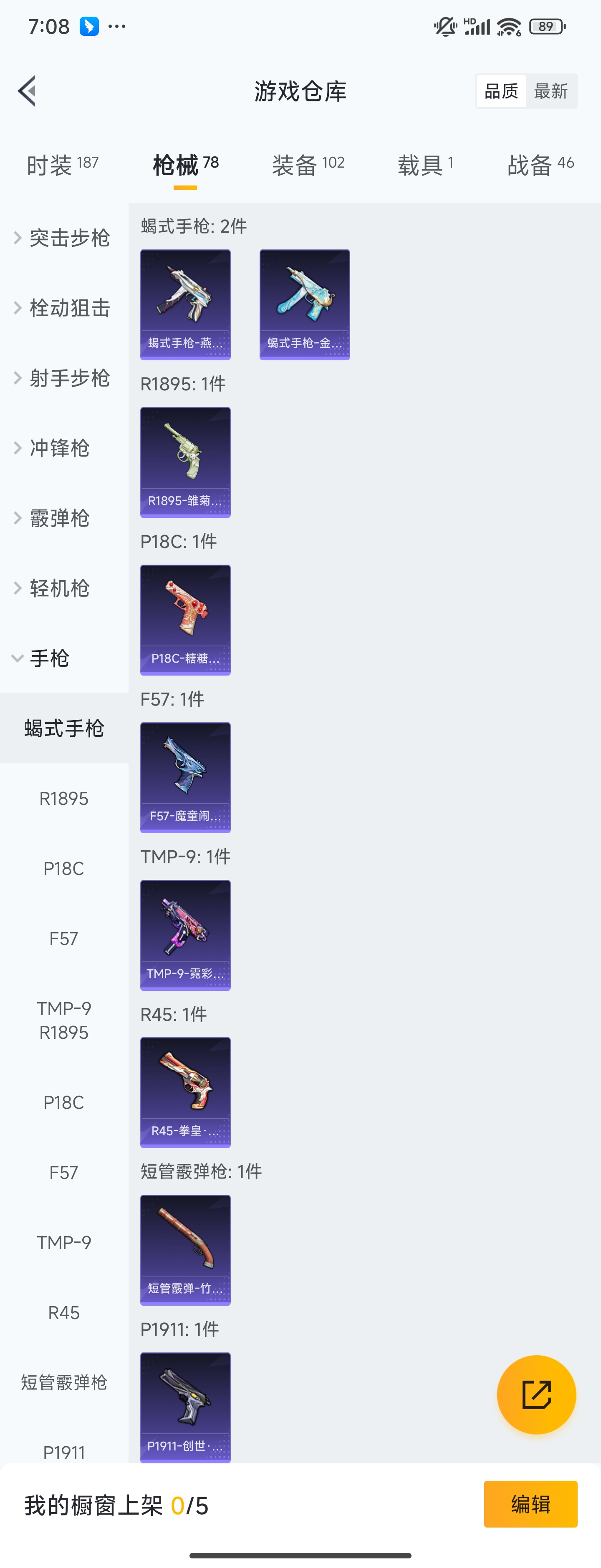This screenshot has width=601, height=1568.
Task: Switch sorting to 最新
Action: tap(551, 90)
